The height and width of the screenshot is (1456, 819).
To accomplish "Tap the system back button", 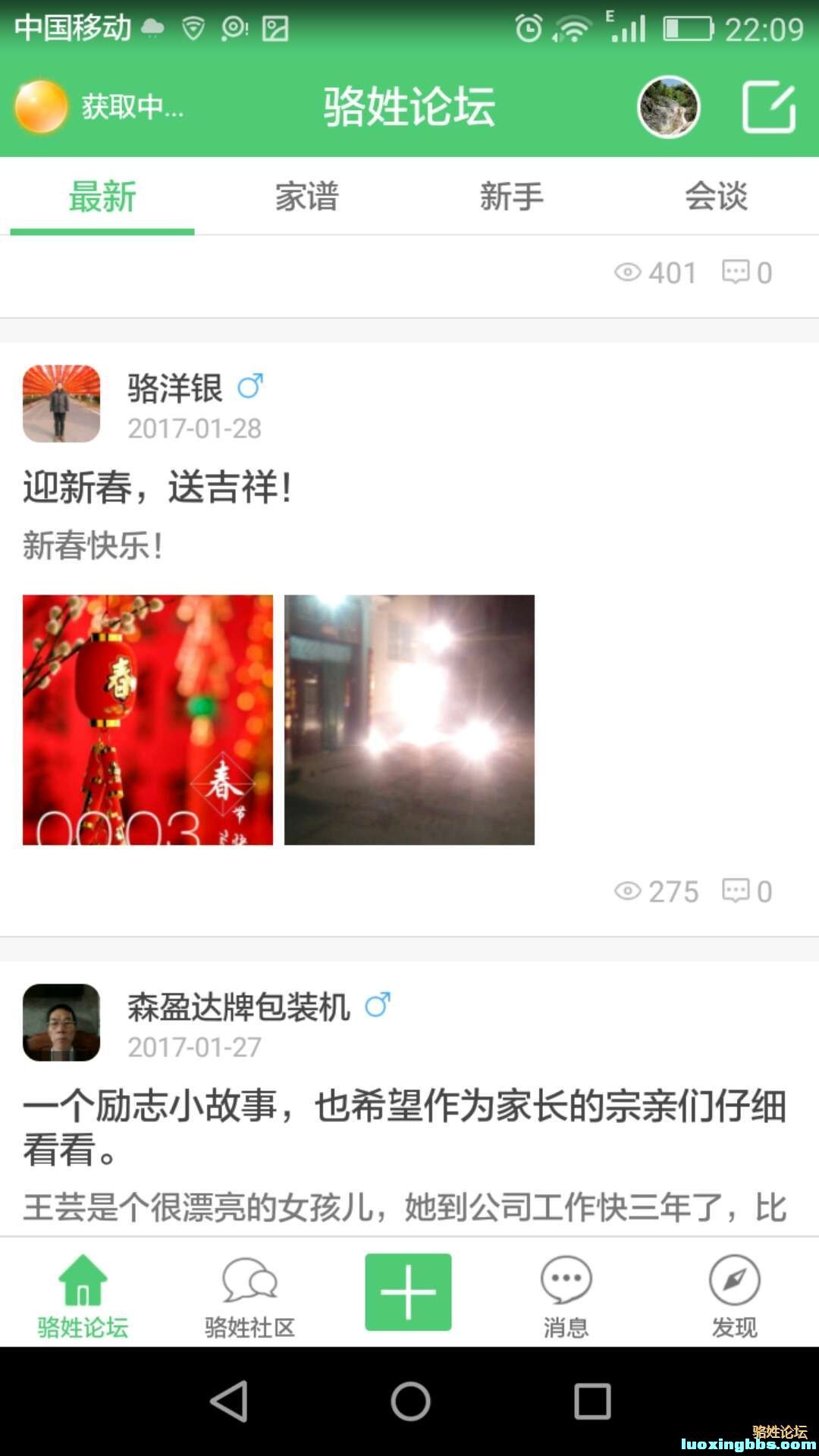I will [229, 1401].
